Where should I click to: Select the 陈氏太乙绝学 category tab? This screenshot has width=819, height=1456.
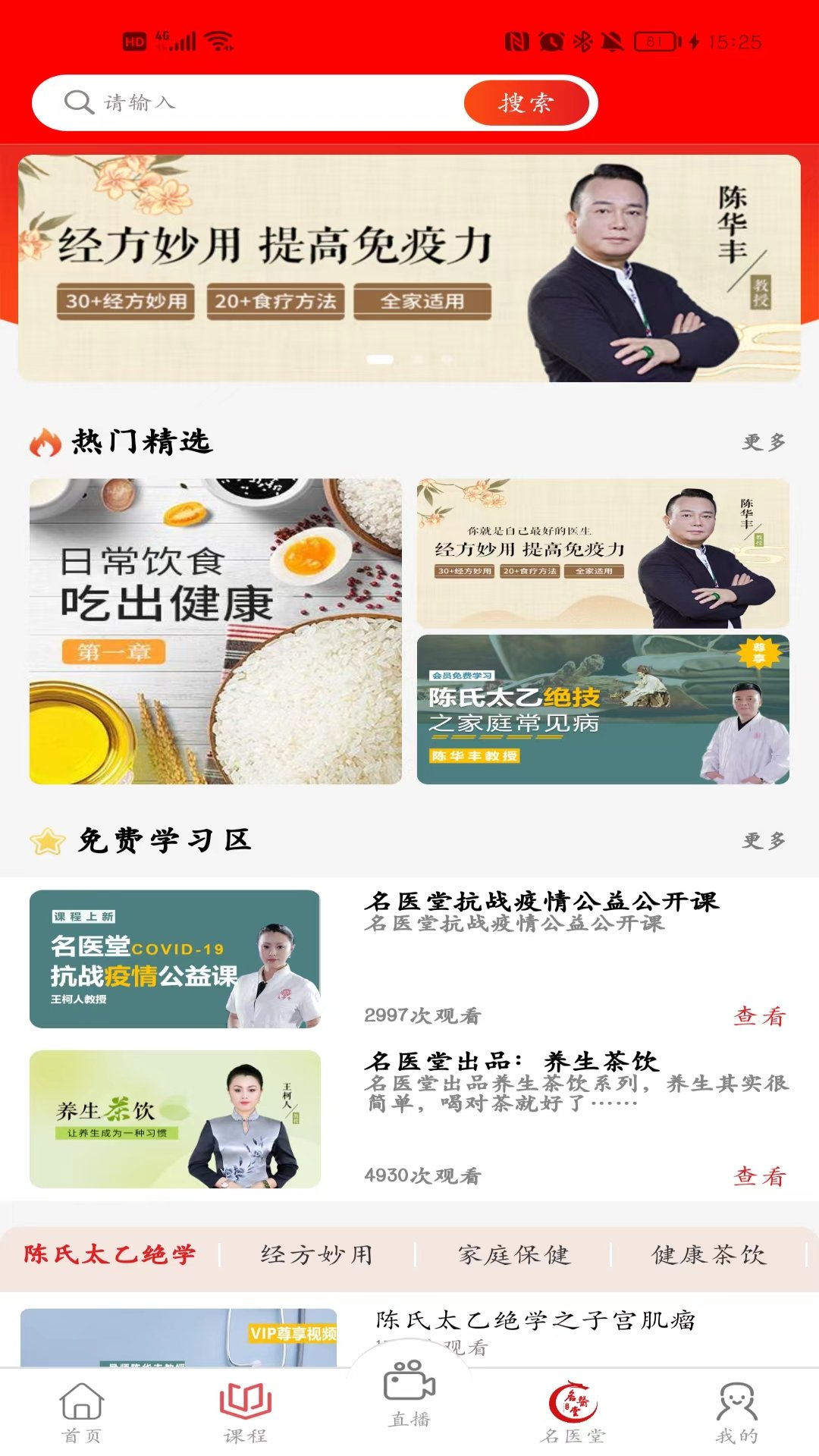click(110, 1254)
